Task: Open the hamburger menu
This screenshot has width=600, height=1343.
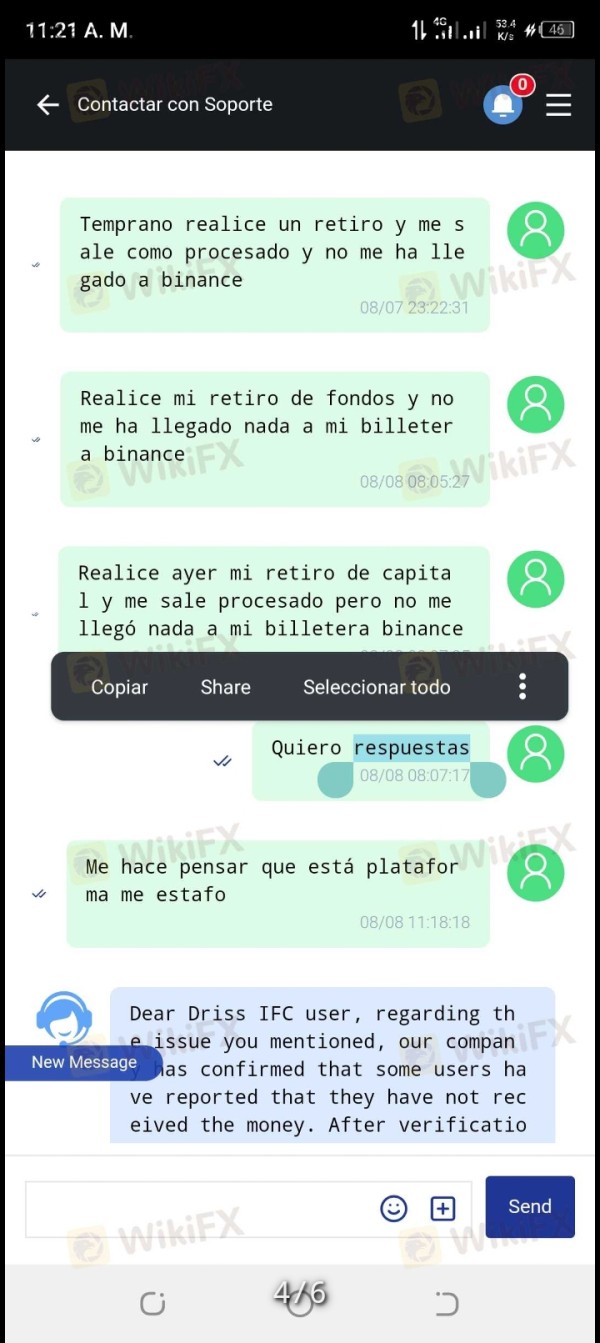Action: tap(559, 105)
